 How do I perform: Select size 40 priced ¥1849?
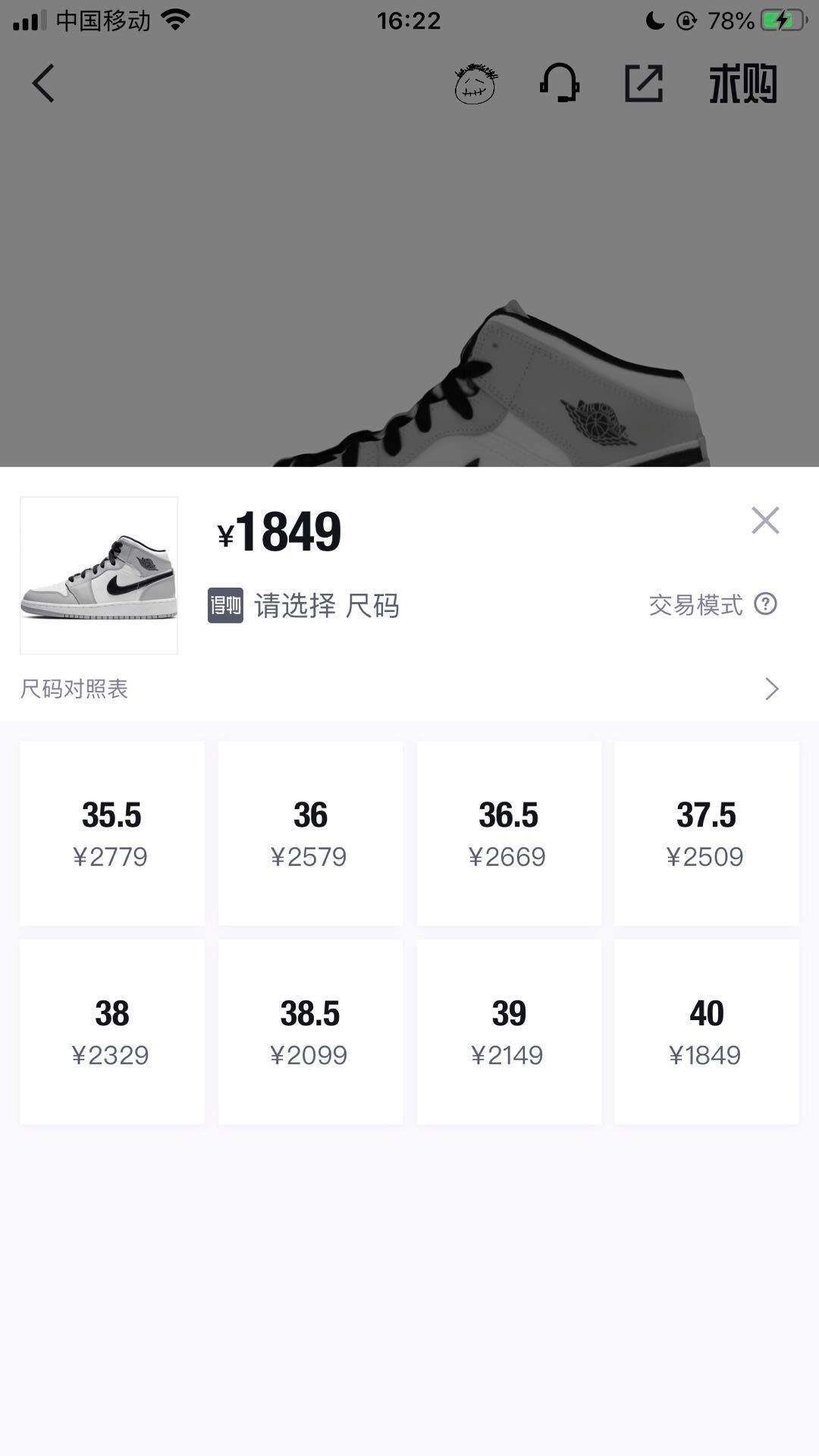[707, 1030]
